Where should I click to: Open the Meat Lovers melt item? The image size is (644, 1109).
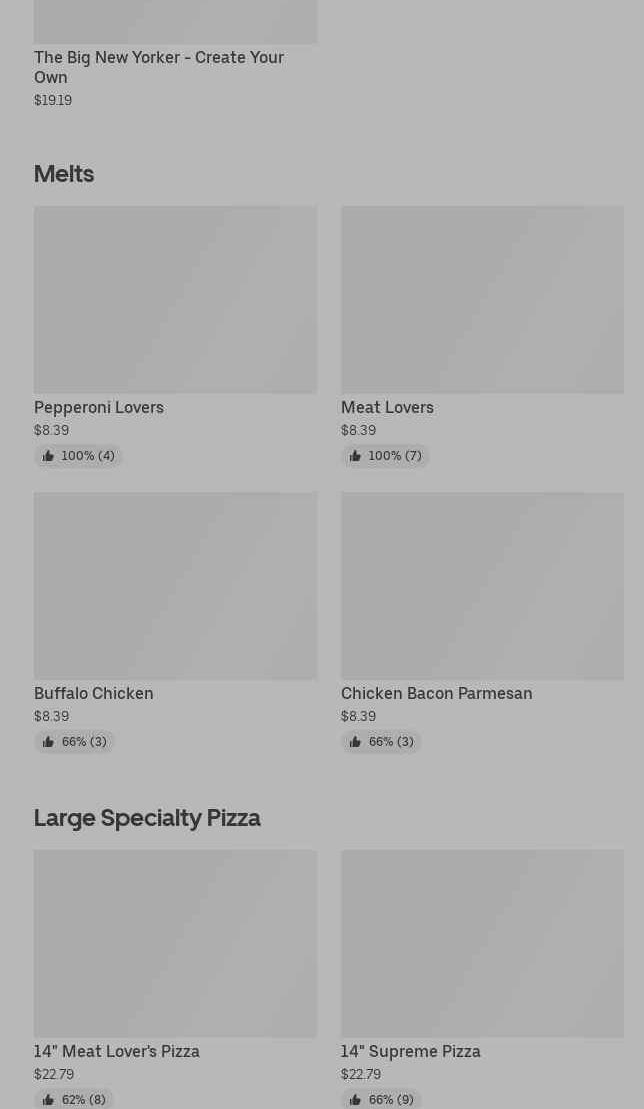point(482,300)
